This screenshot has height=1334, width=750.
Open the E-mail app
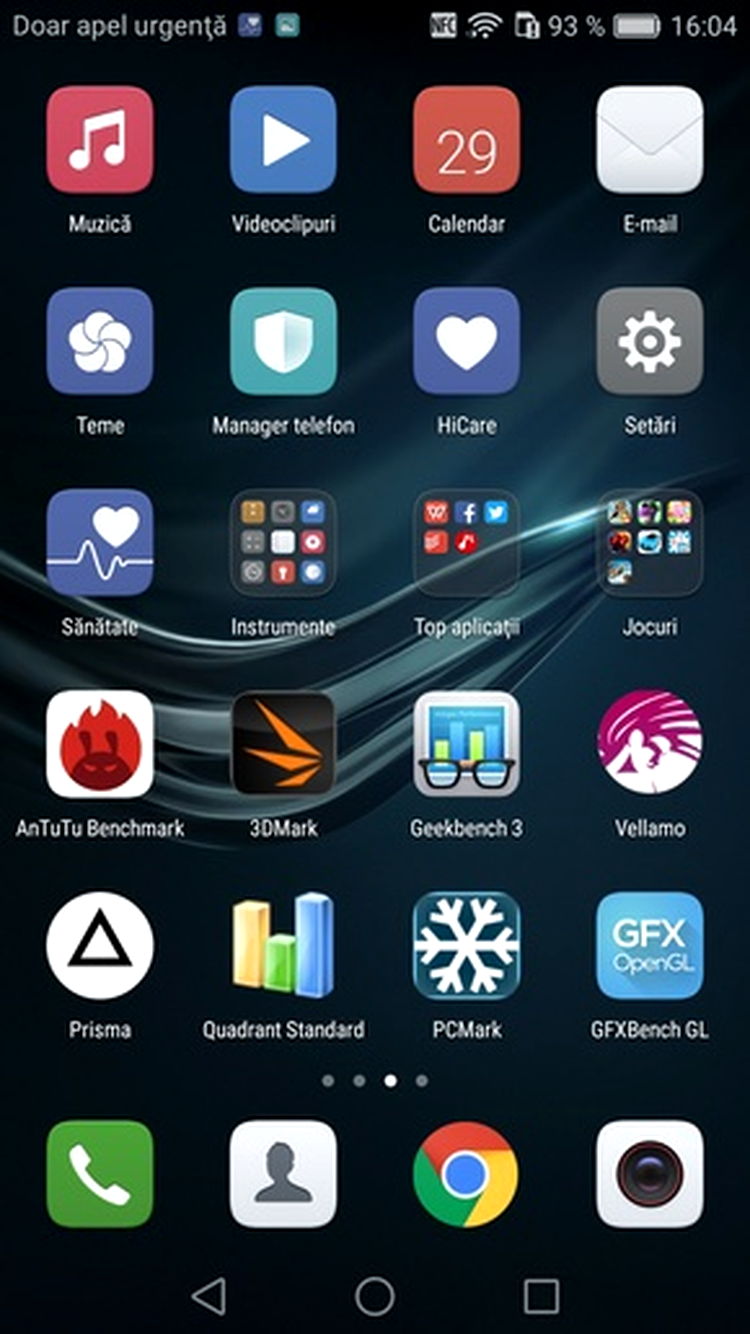coord(650,140)
